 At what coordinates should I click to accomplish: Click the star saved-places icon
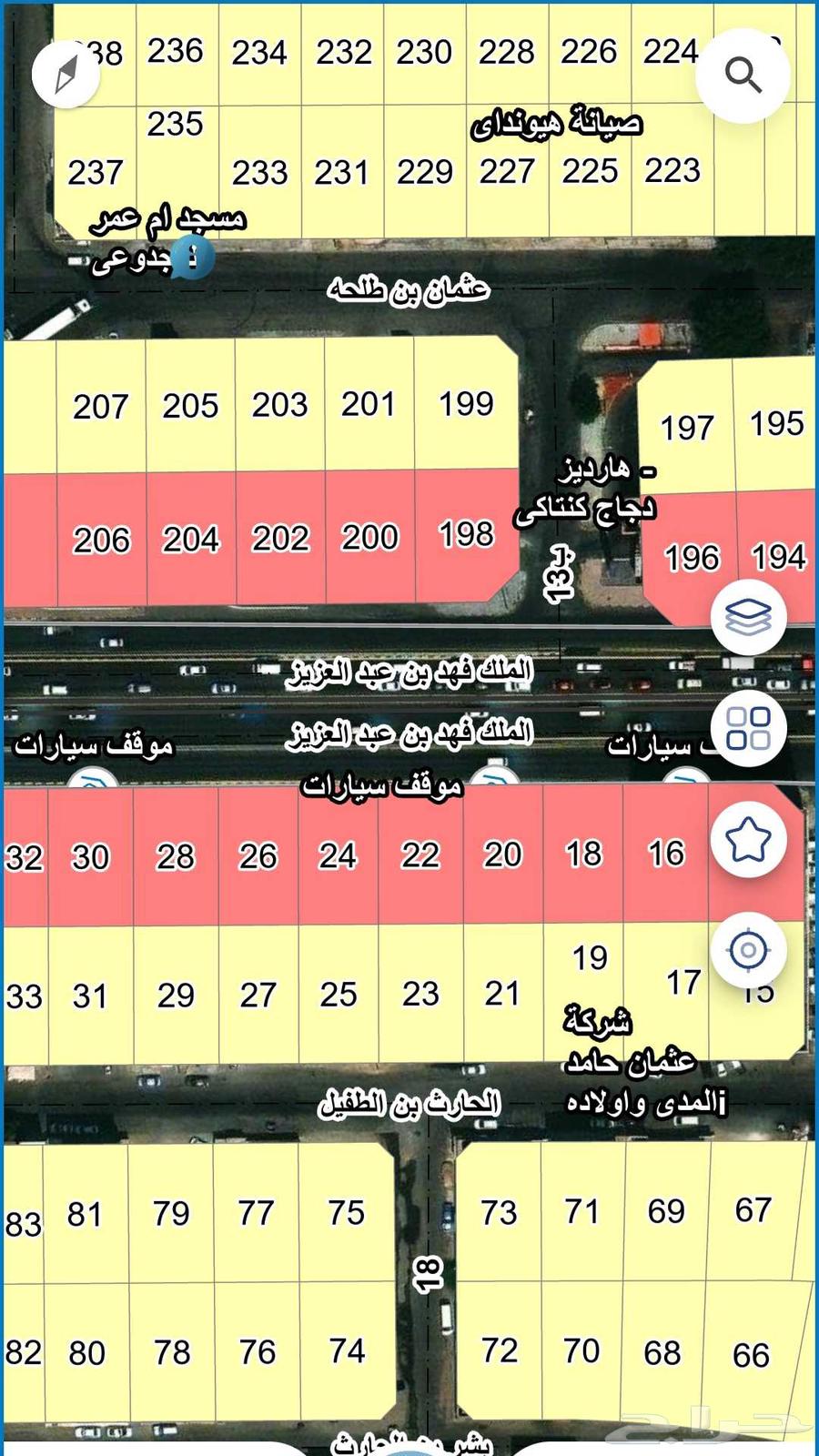tap(747, 841)
